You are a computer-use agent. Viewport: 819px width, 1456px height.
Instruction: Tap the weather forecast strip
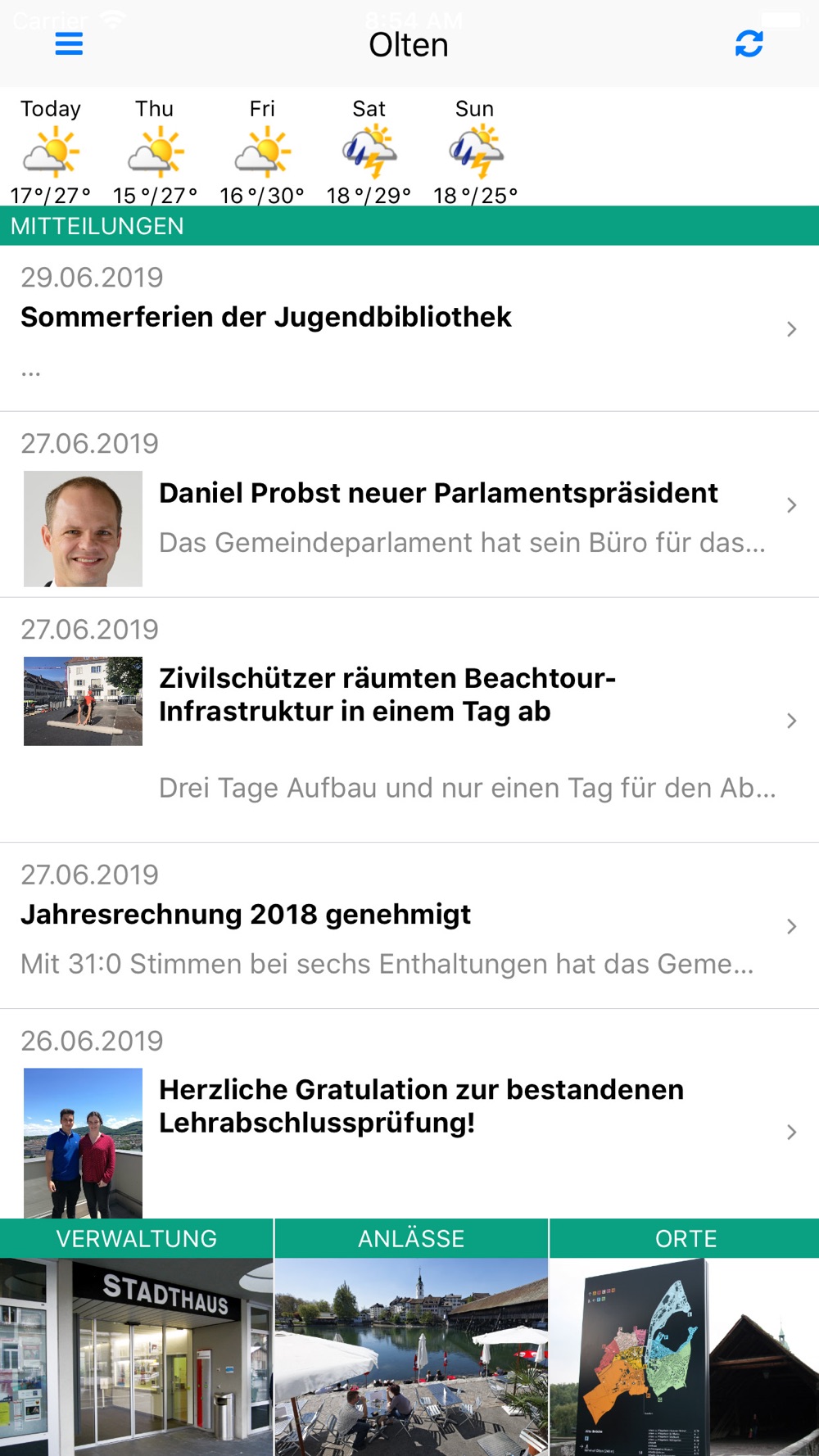coord(264,150)
